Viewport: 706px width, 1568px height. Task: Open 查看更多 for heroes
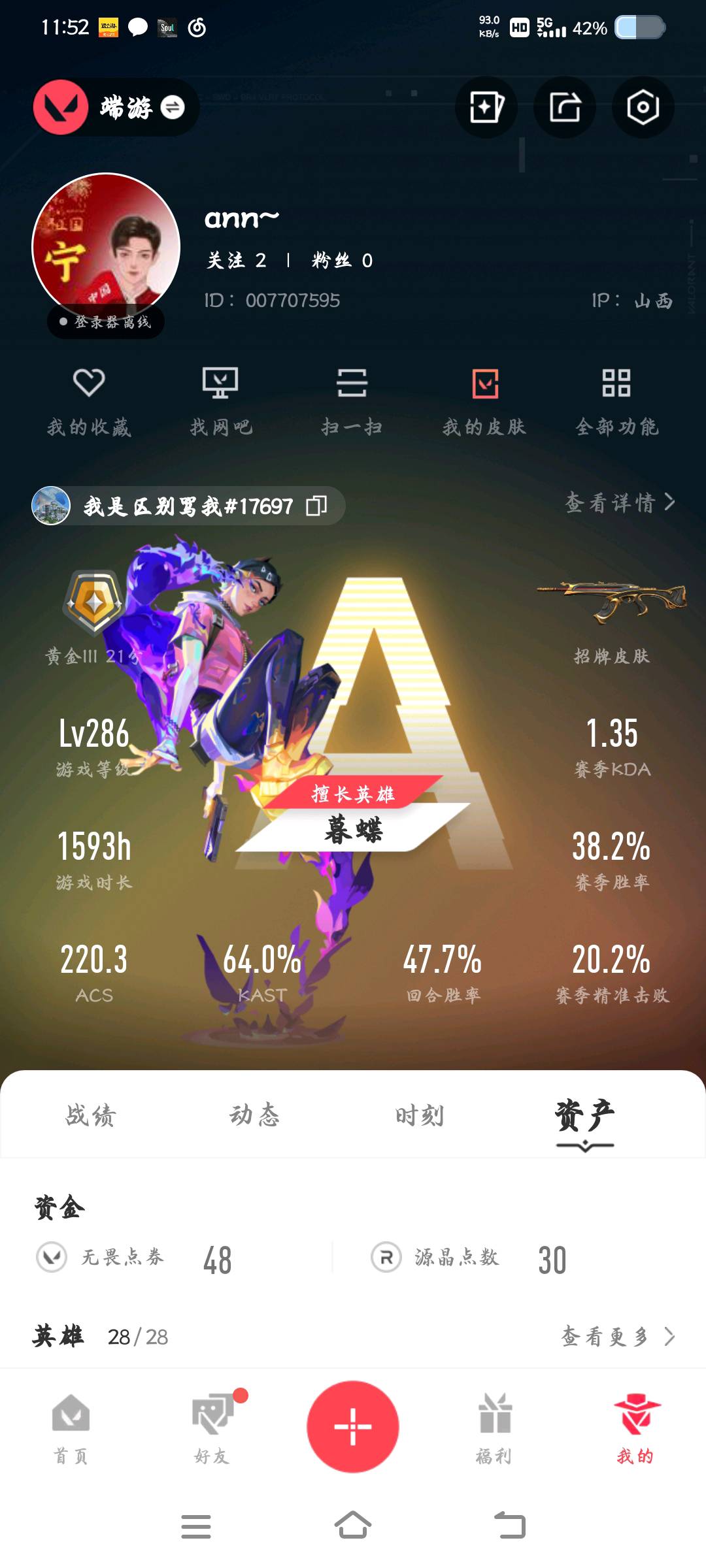(x=618, y=1337)
